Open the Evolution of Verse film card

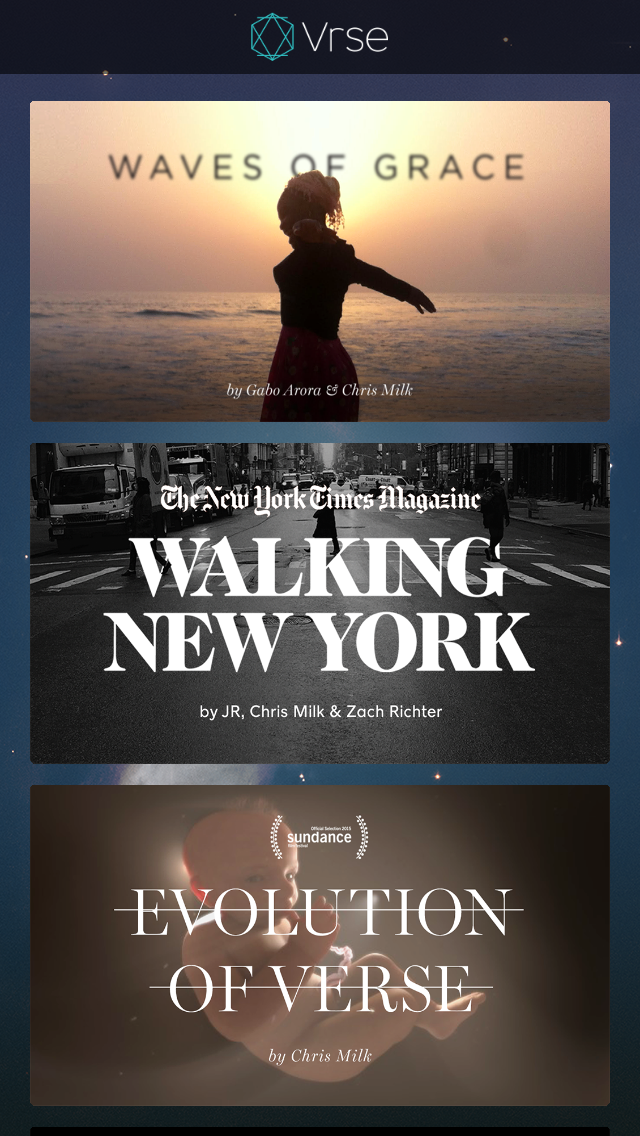click(x=319, y=945)
